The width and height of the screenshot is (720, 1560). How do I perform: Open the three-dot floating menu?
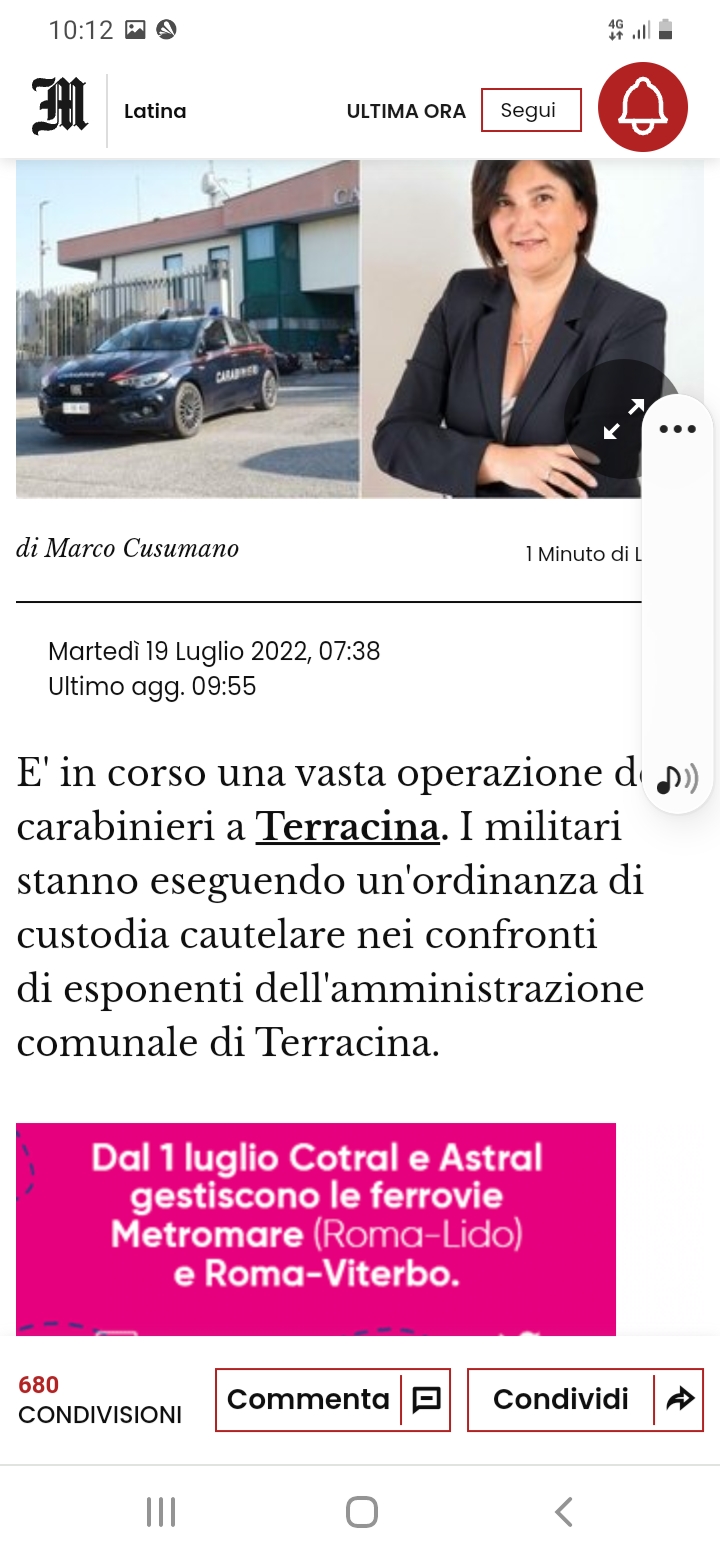(x=677, y=430)
